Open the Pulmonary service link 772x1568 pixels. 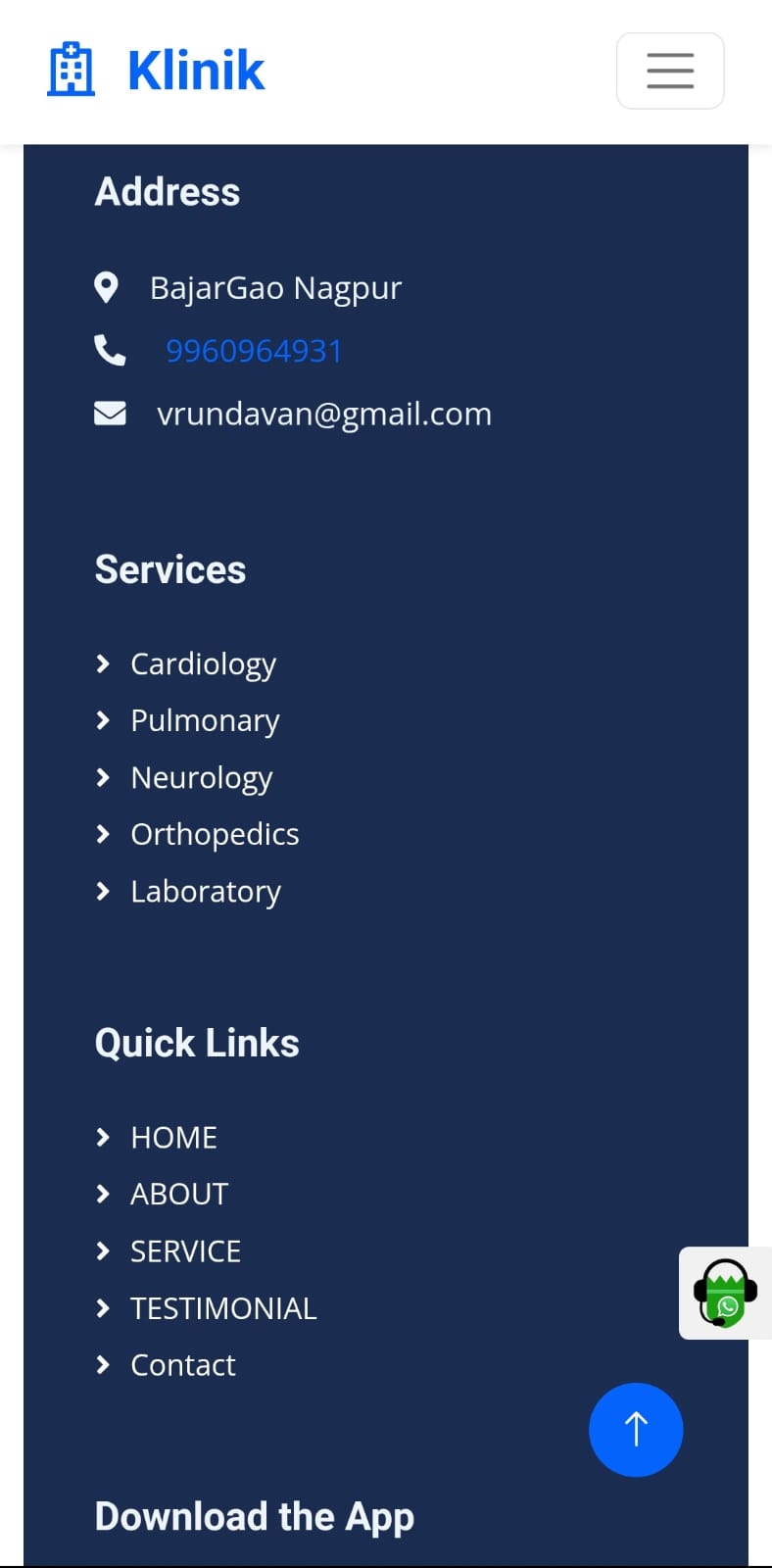[x=205, y=721]
